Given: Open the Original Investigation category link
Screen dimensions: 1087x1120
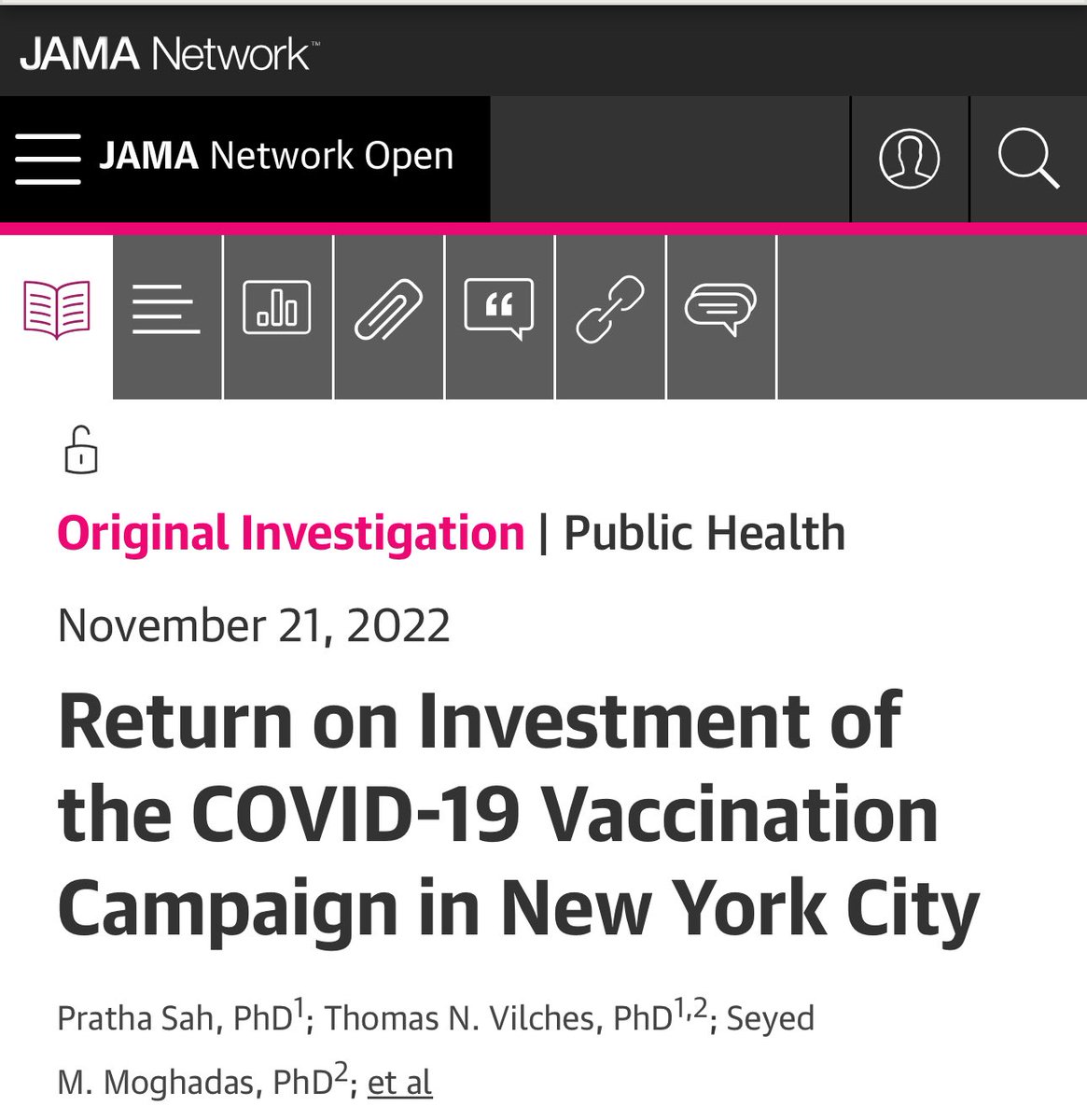Looking at the screenshot, I should click(x=290, y=534).
